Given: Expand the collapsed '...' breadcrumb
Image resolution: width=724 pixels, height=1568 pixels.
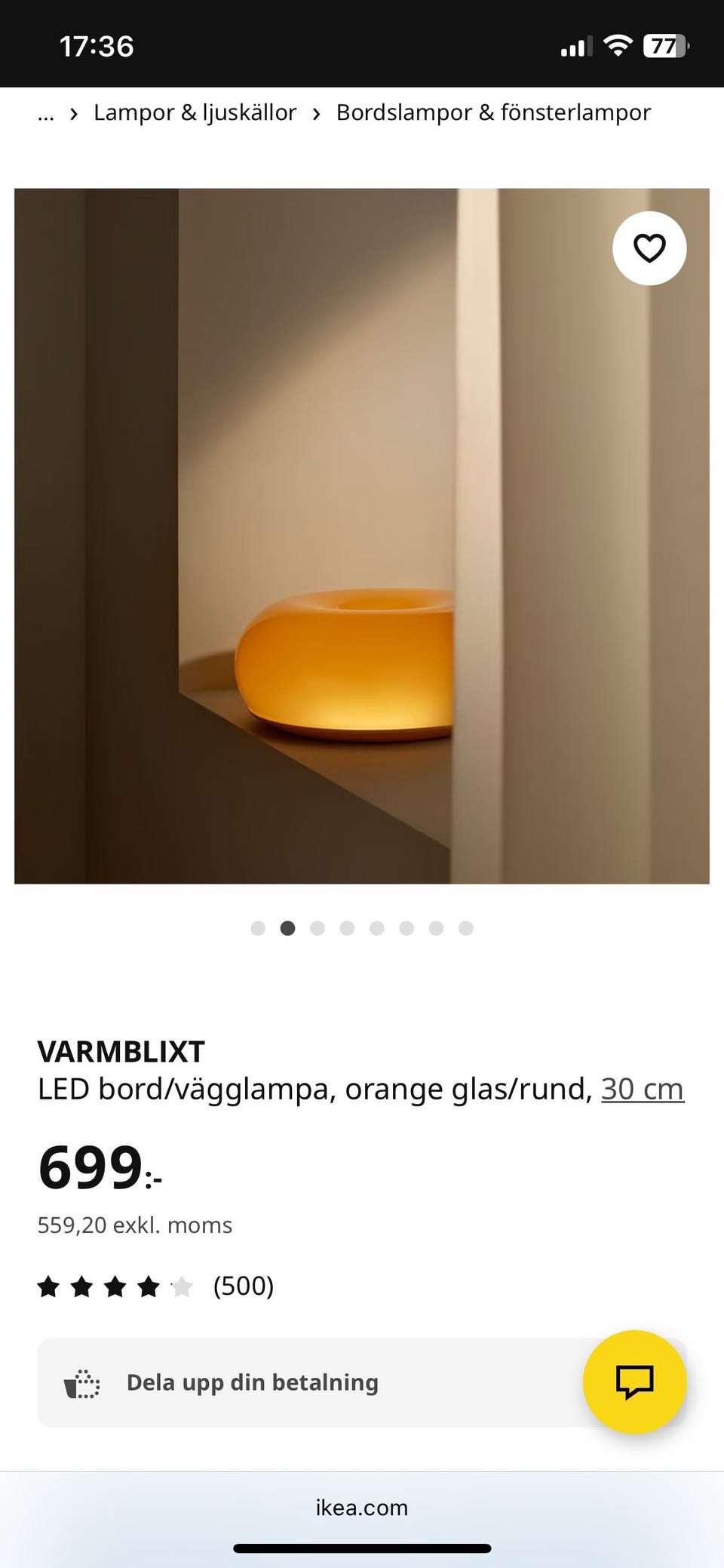Looking at the screenshot, I should [x=45, y=113].
